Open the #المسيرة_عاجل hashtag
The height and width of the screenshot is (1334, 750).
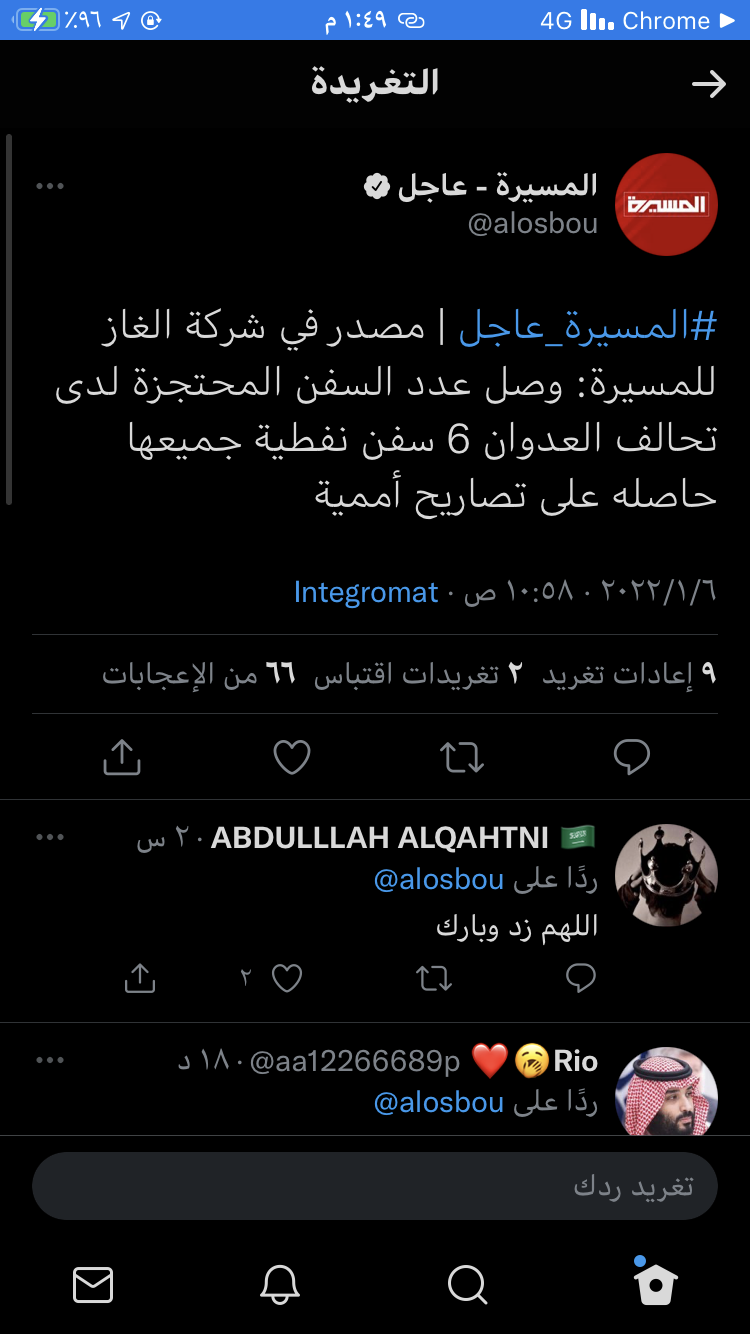(588, 326)
